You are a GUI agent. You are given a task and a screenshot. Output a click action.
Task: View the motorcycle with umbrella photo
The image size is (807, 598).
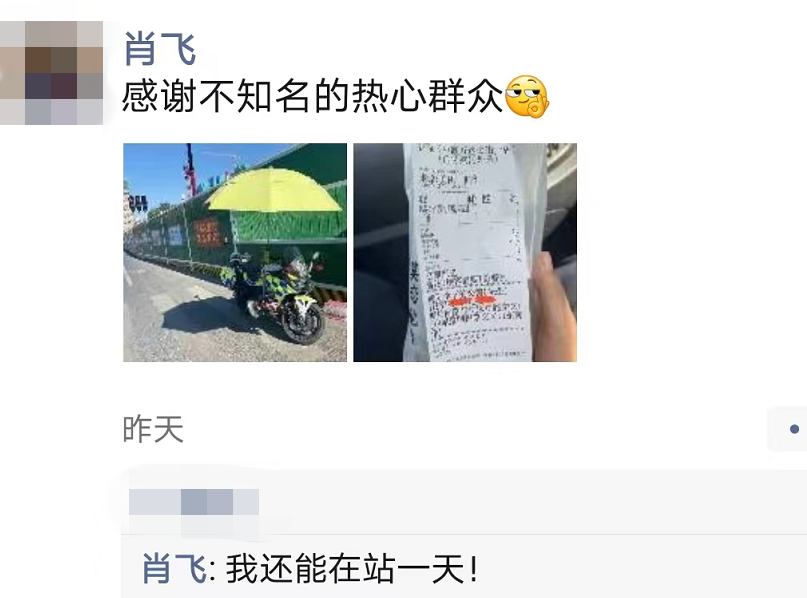pyautogui.click(x=235, y=252)
